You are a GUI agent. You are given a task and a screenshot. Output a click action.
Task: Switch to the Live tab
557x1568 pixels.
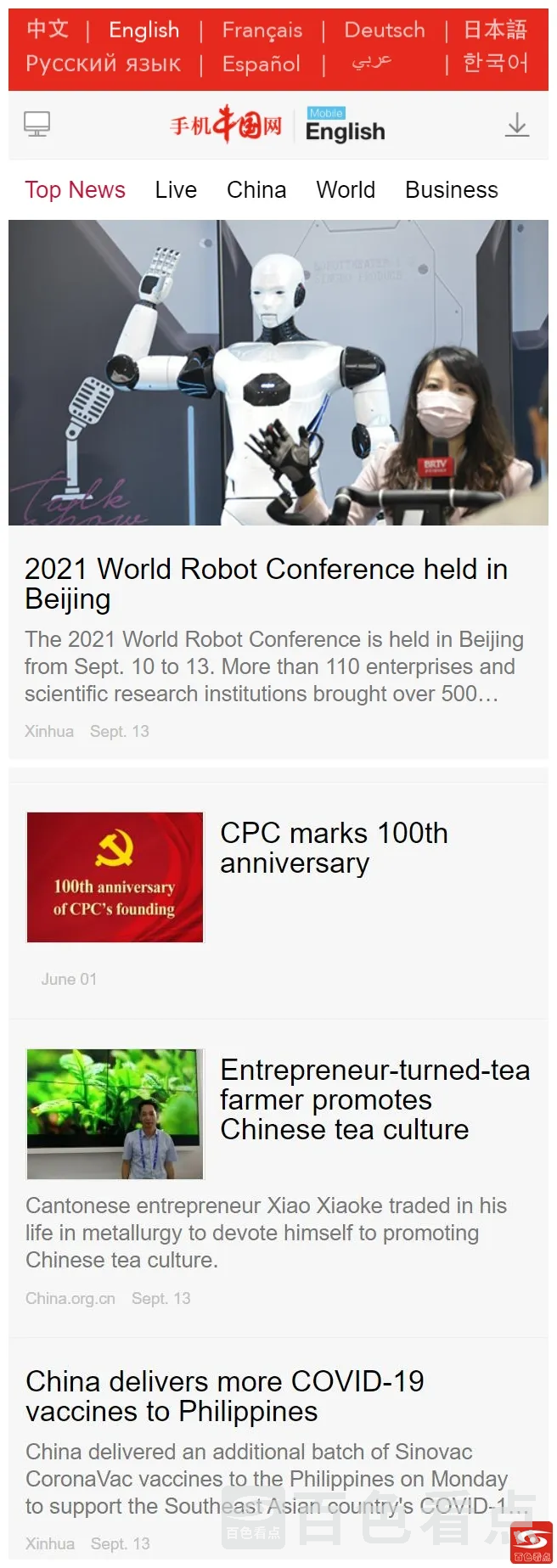point(176,190)
